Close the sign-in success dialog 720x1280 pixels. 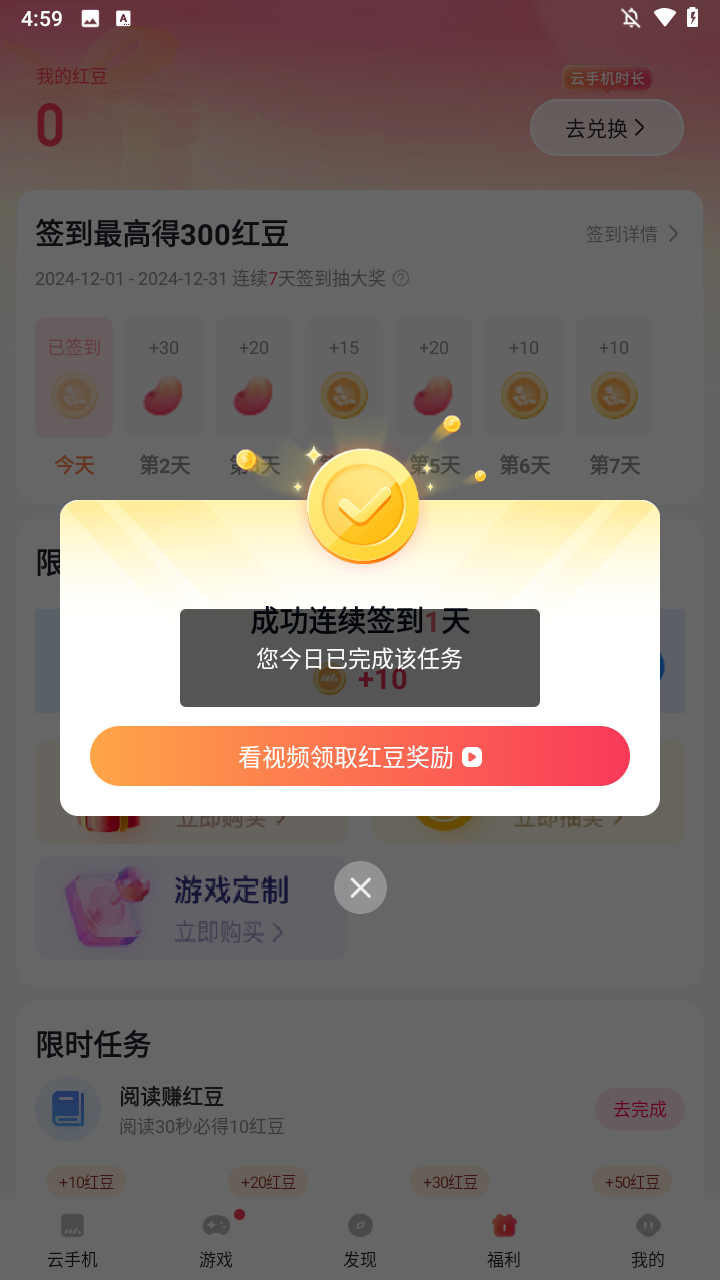360,887
